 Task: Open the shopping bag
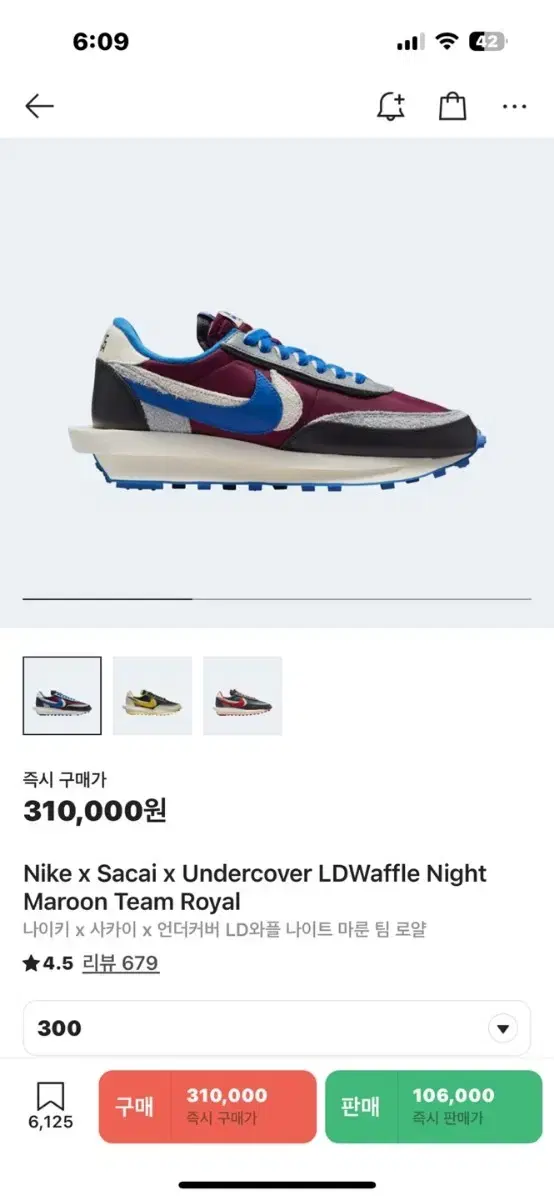coord(453,106)
